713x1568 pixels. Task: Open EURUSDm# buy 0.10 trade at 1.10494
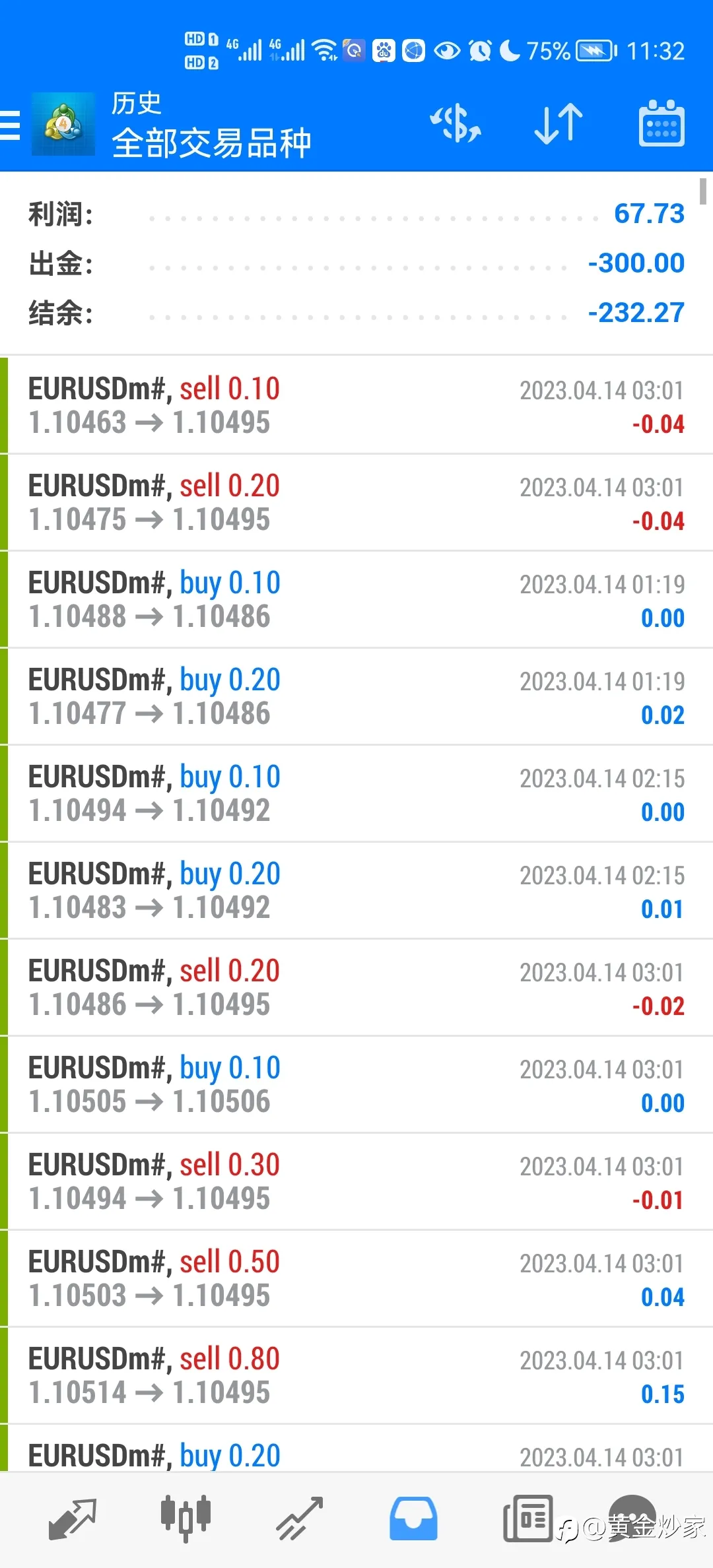356,793
